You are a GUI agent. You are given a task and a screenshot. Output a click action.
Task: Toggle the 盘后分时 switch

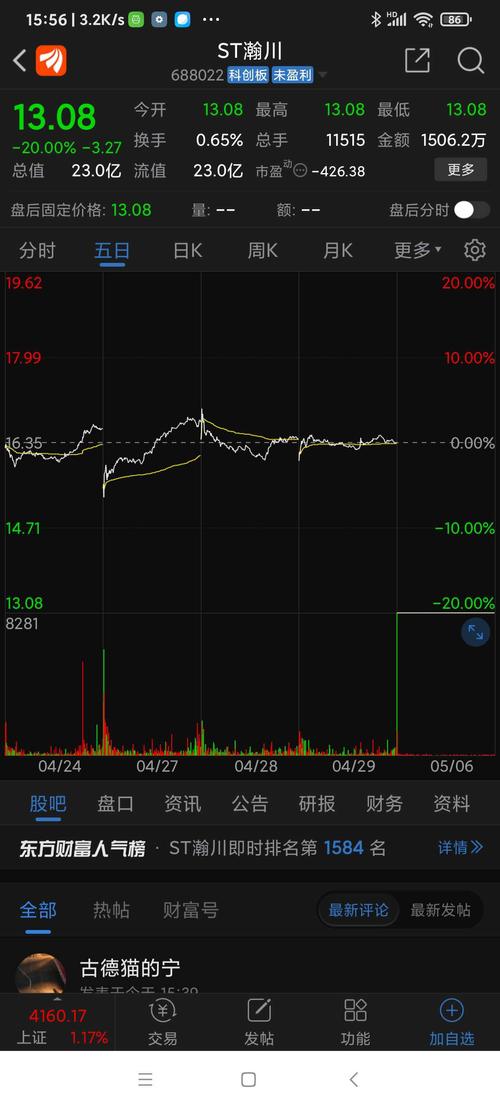coord(472,210)
